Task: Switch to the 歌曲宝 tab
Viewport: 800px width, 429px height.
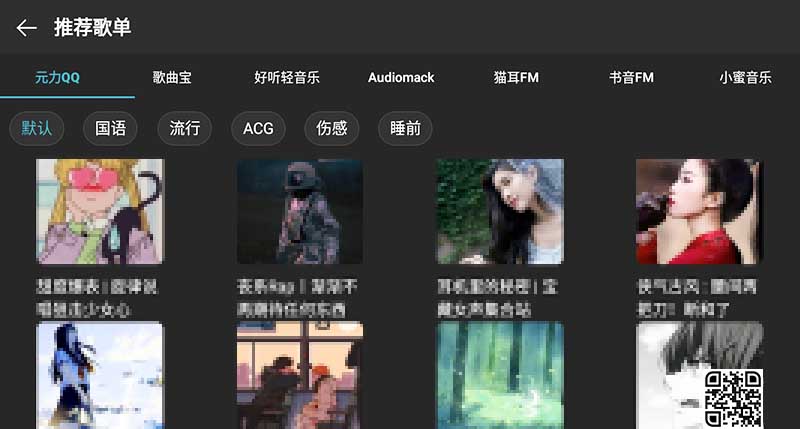Action: pos(172,77)
